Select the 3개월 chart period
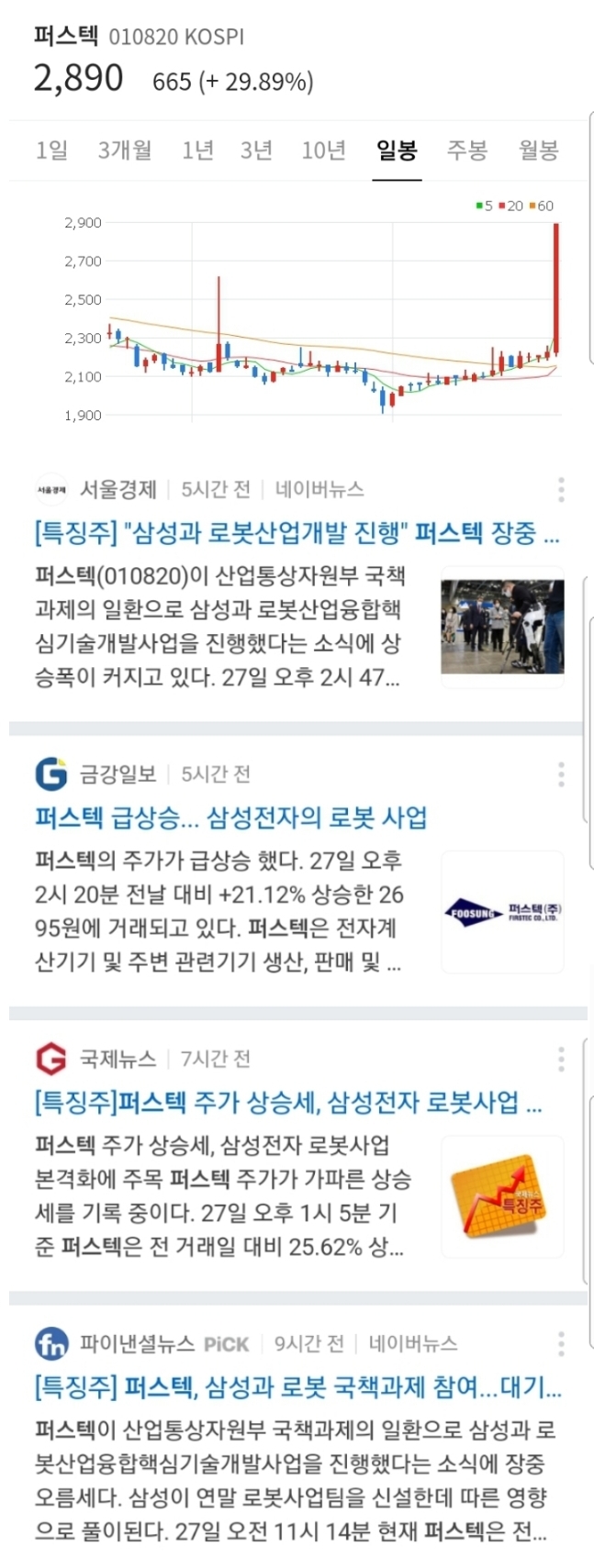Screen dimensions: 594x1568 tap(125, 150)
